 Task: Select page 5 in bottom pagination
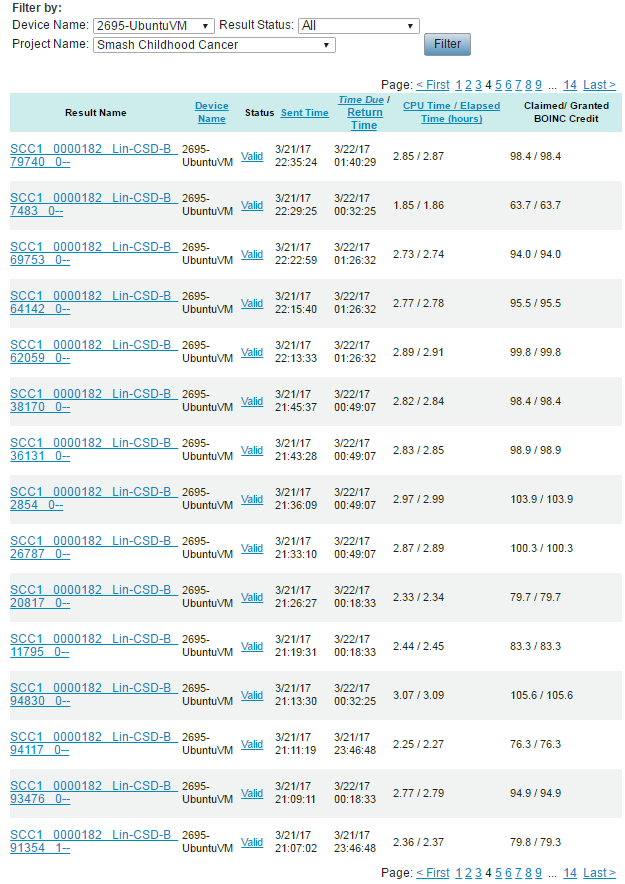498,873
